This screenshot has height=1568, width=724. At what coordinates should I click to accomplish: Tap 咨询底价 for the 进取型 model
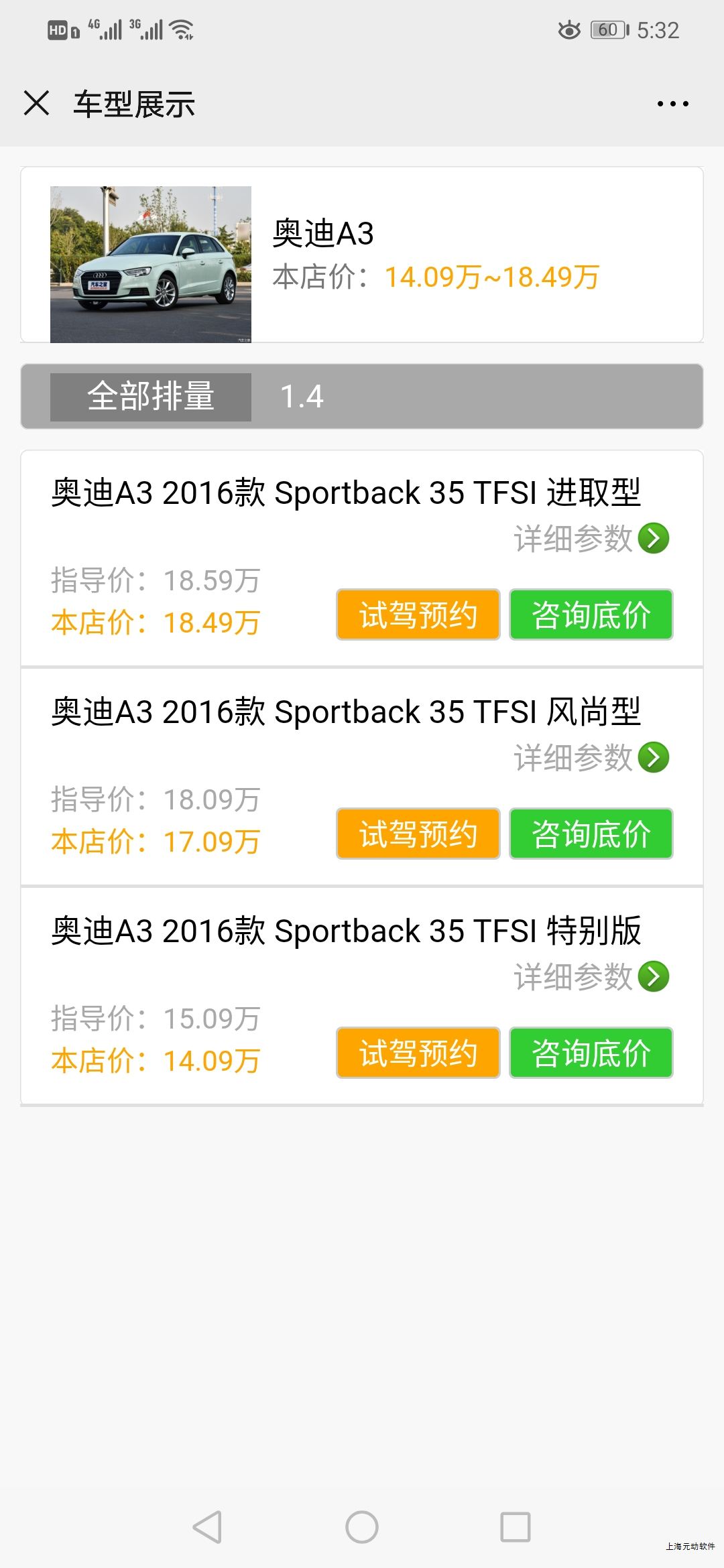point(591,614)
